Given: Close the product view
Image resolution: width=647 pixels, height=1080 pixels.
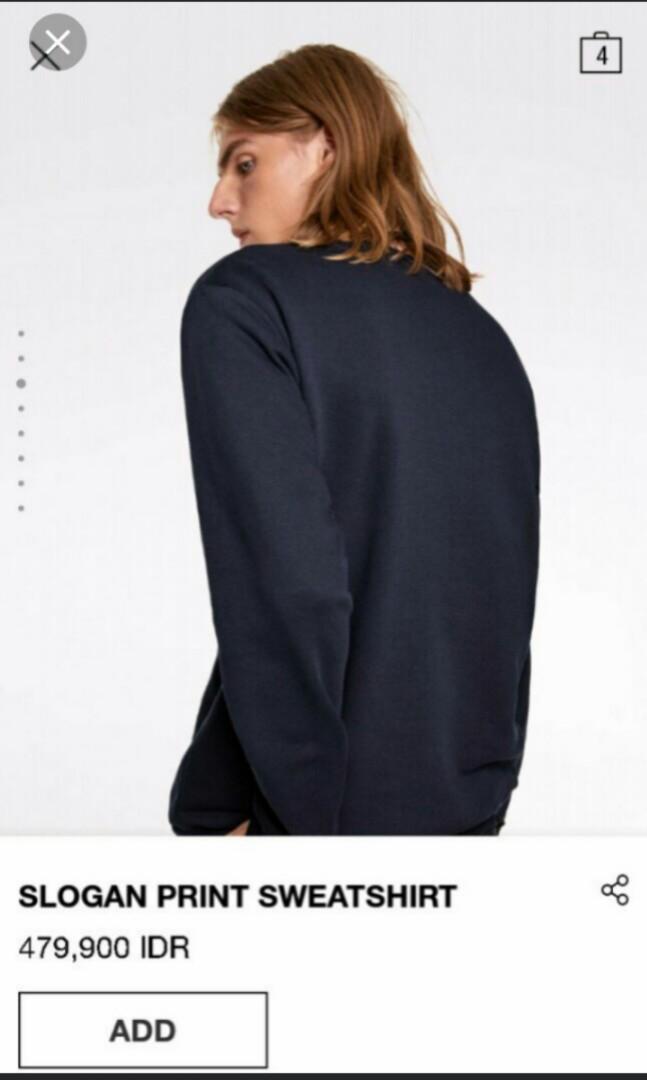Looking at the screenshot, I should point(57,42).
